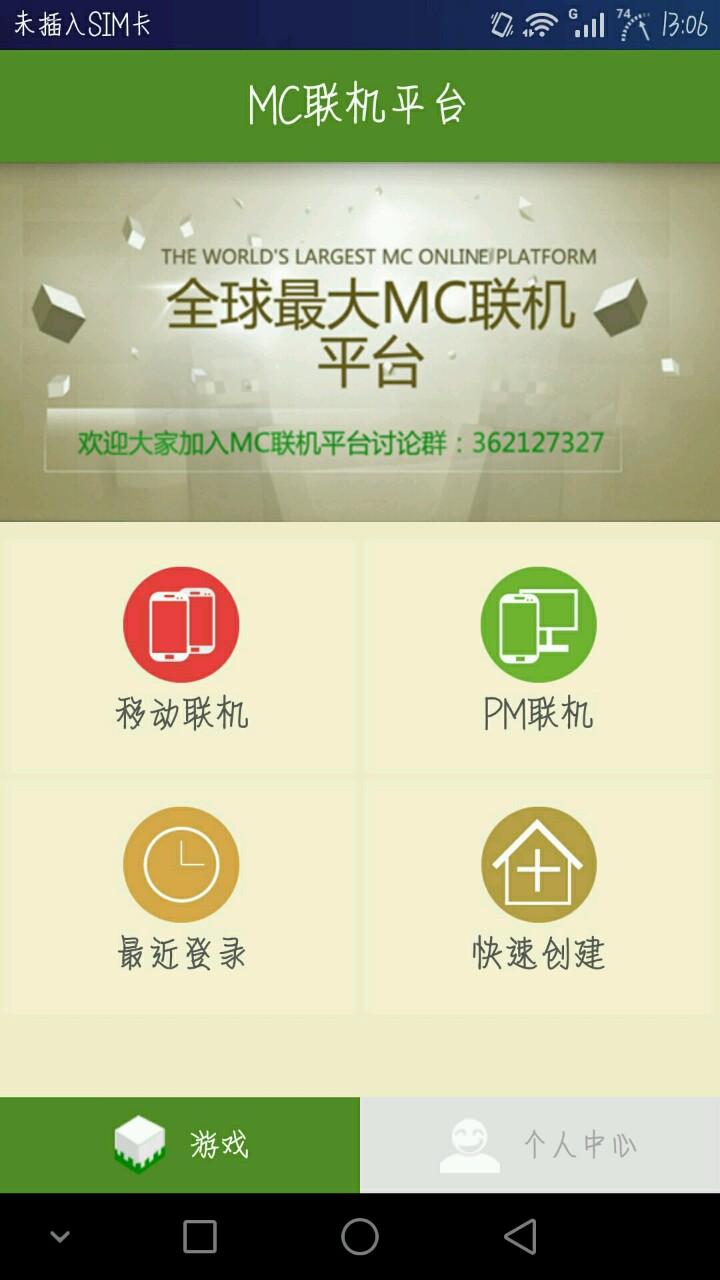
Task: Select the 游戏 tab
Action: [180, 1144]
